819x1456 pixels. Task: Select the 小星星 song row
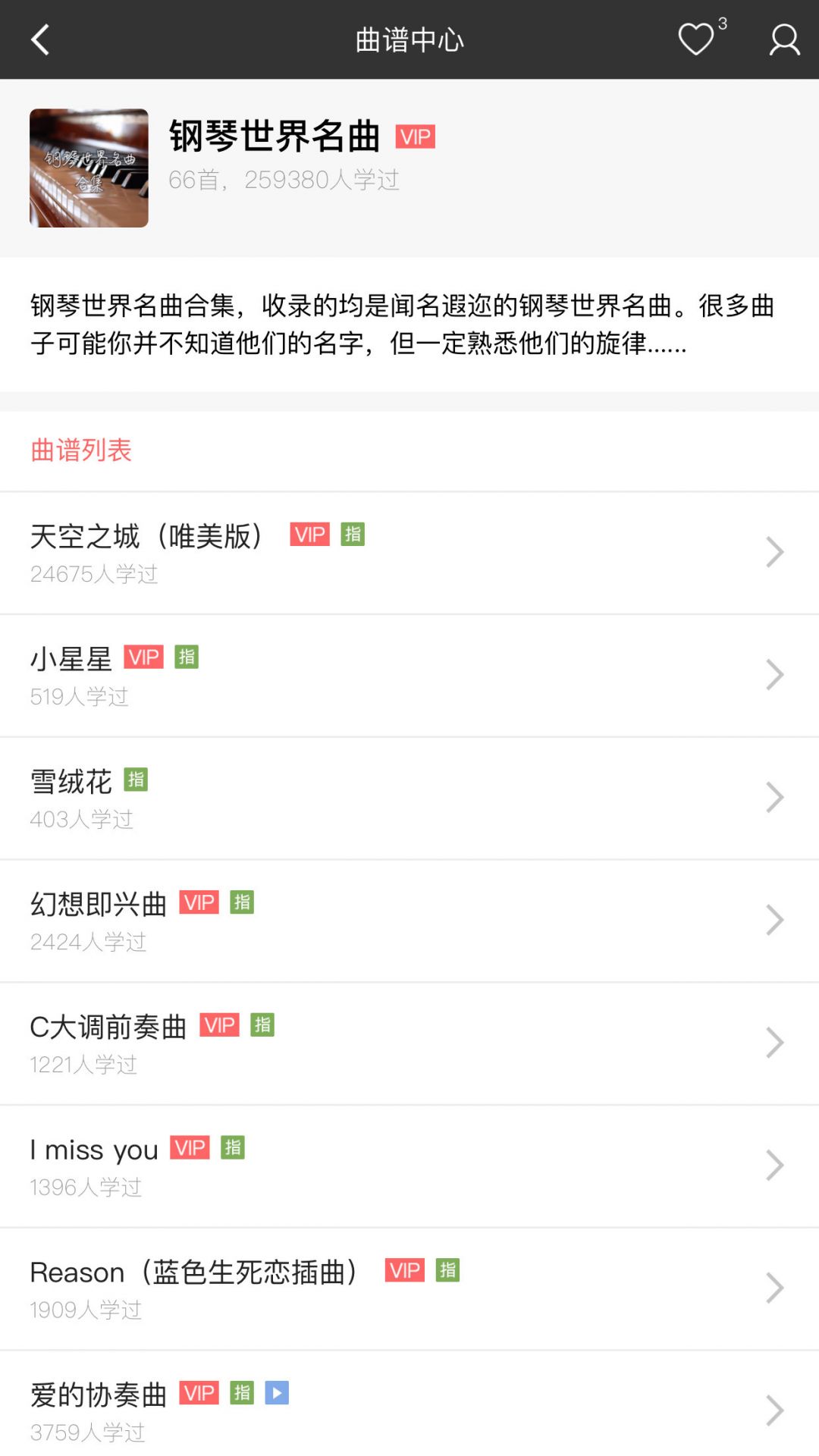(x=409, y=676)
